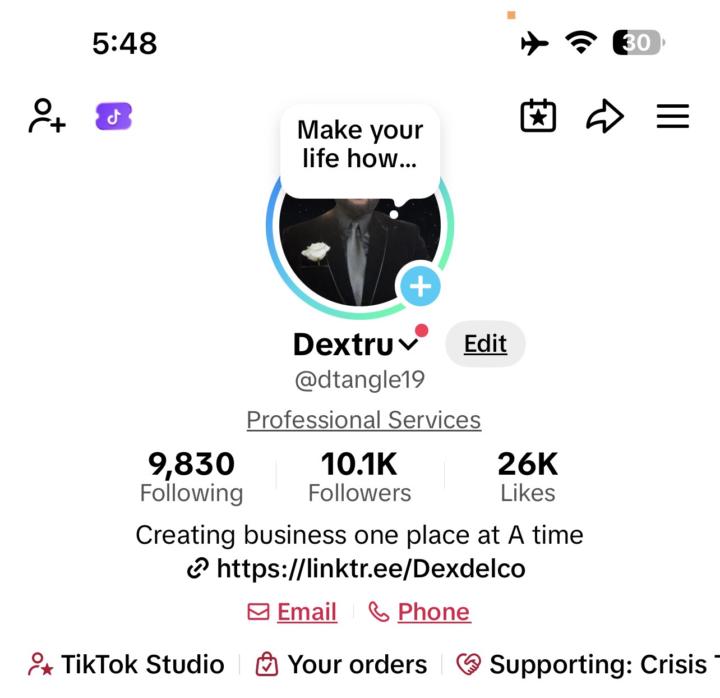Open the linktr.ee/Dexdelco link
The height and width of the screenshot is (698, 720).
pyautogui.click(x=357, y=569)
